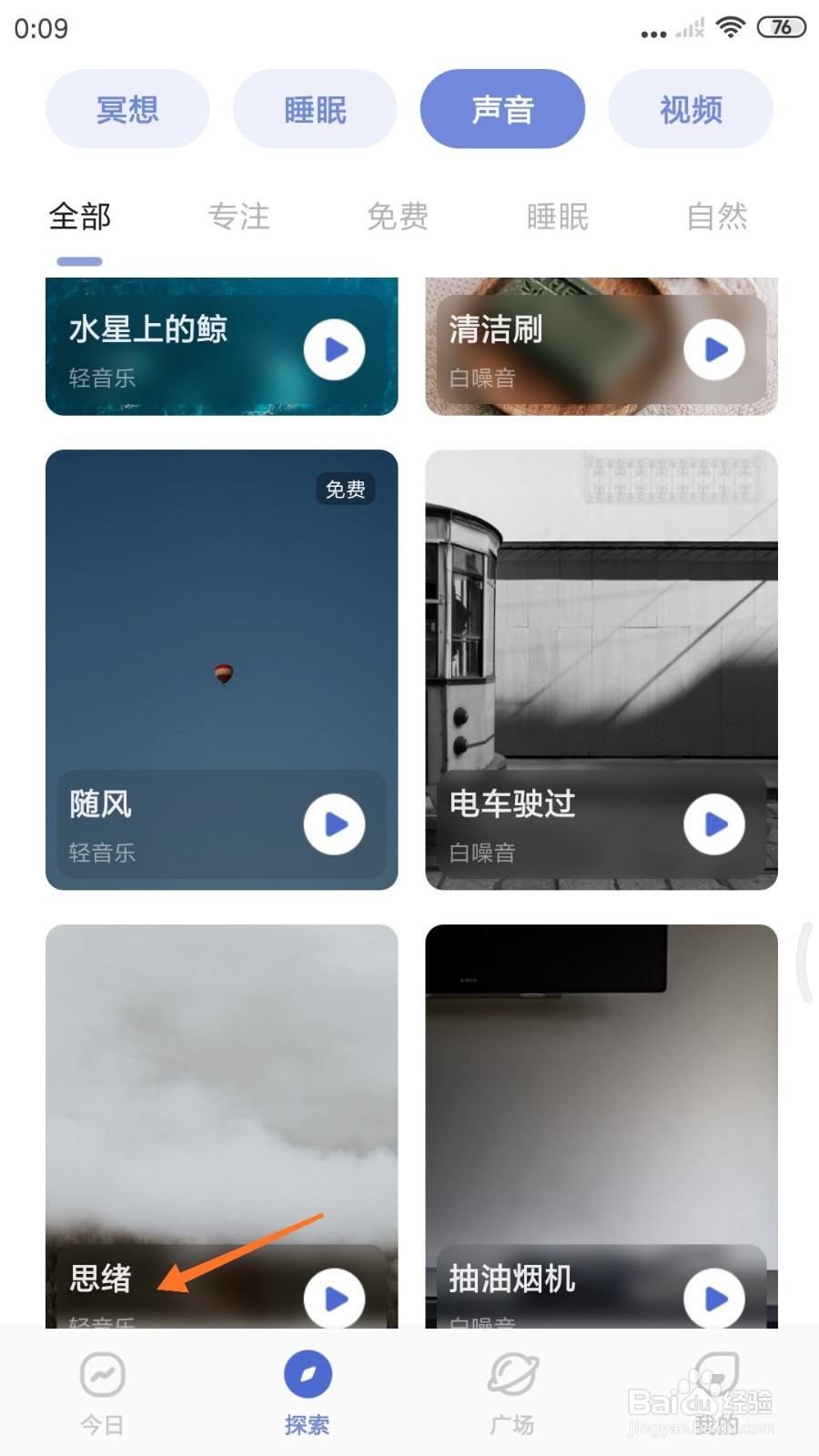Open the 睡眠 top category chip
The image size is (819, 1456).
[315, 110]
